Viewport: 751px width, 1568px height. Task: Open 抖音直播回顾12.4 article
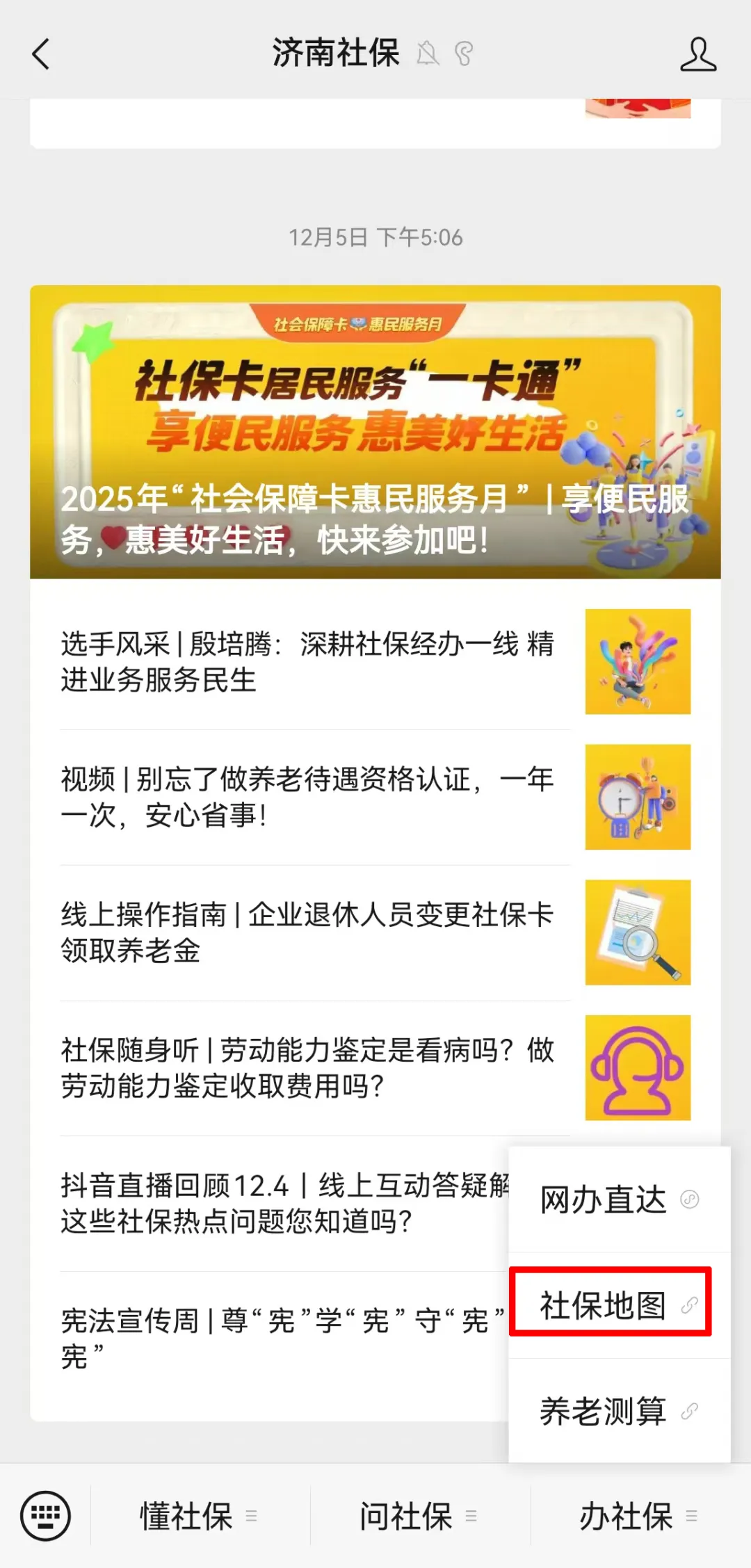coord(278,1203)
